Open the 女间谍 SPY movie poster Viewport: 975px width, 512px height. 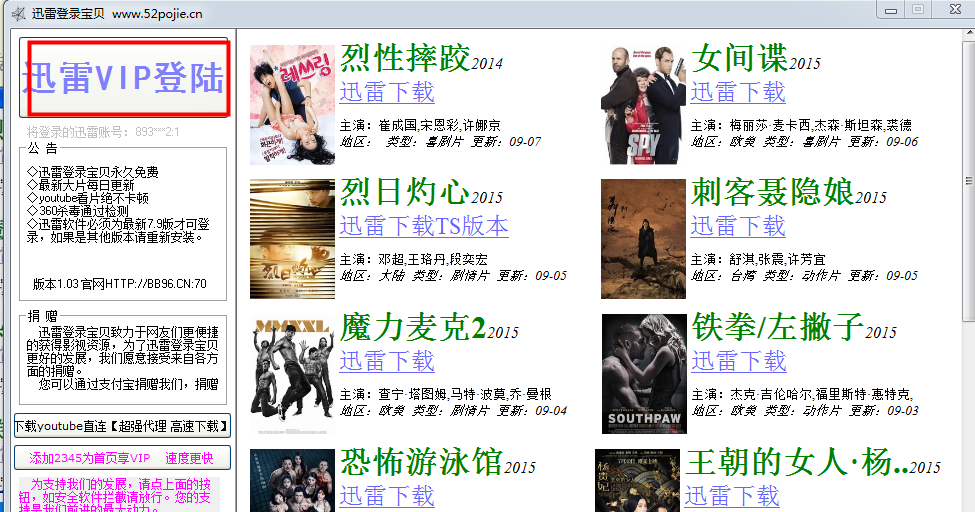[x=643, y=105]
